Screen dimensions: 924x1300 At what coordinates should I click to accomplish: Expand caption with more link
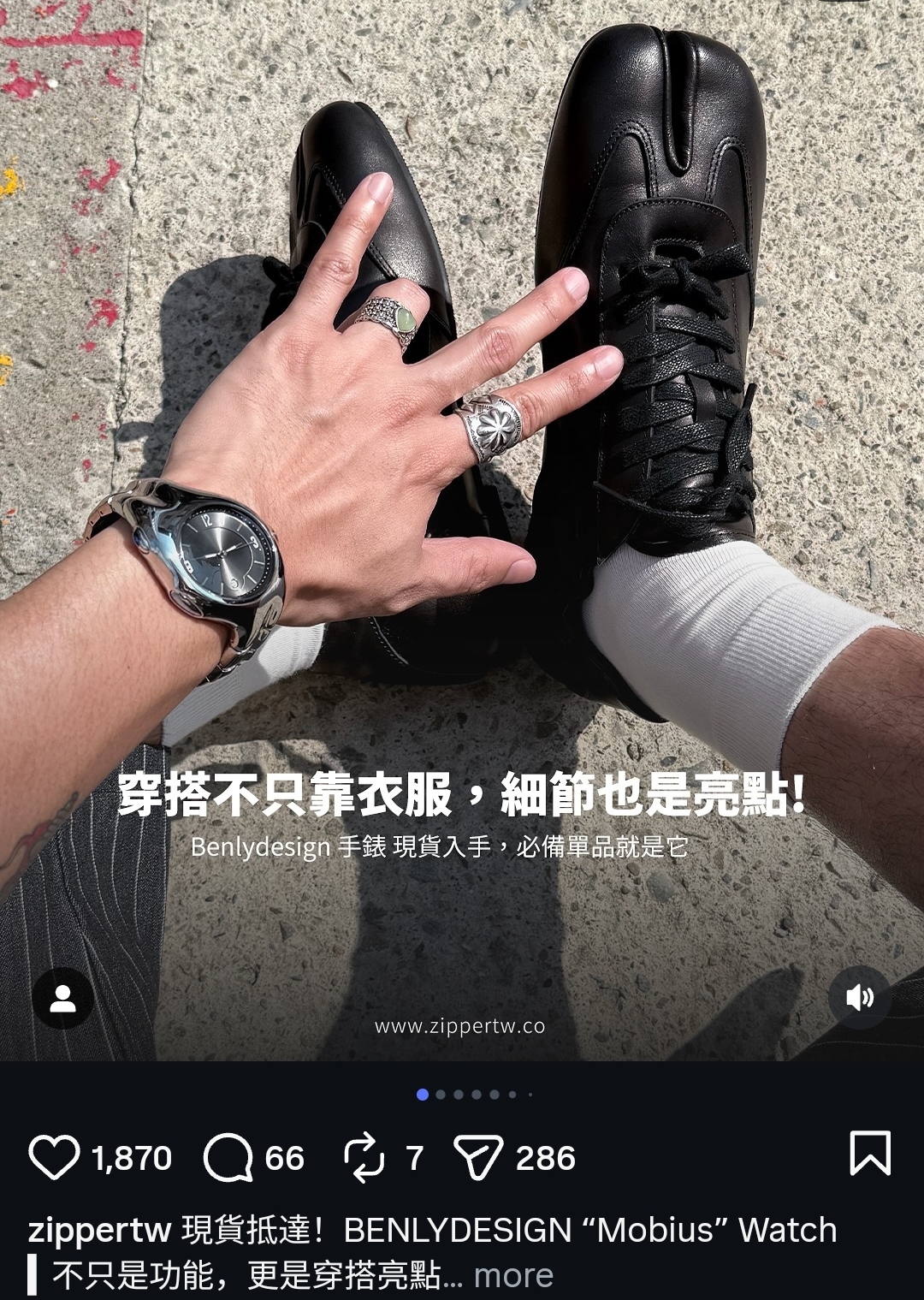pyautogui.click(x=513, y=1275)
